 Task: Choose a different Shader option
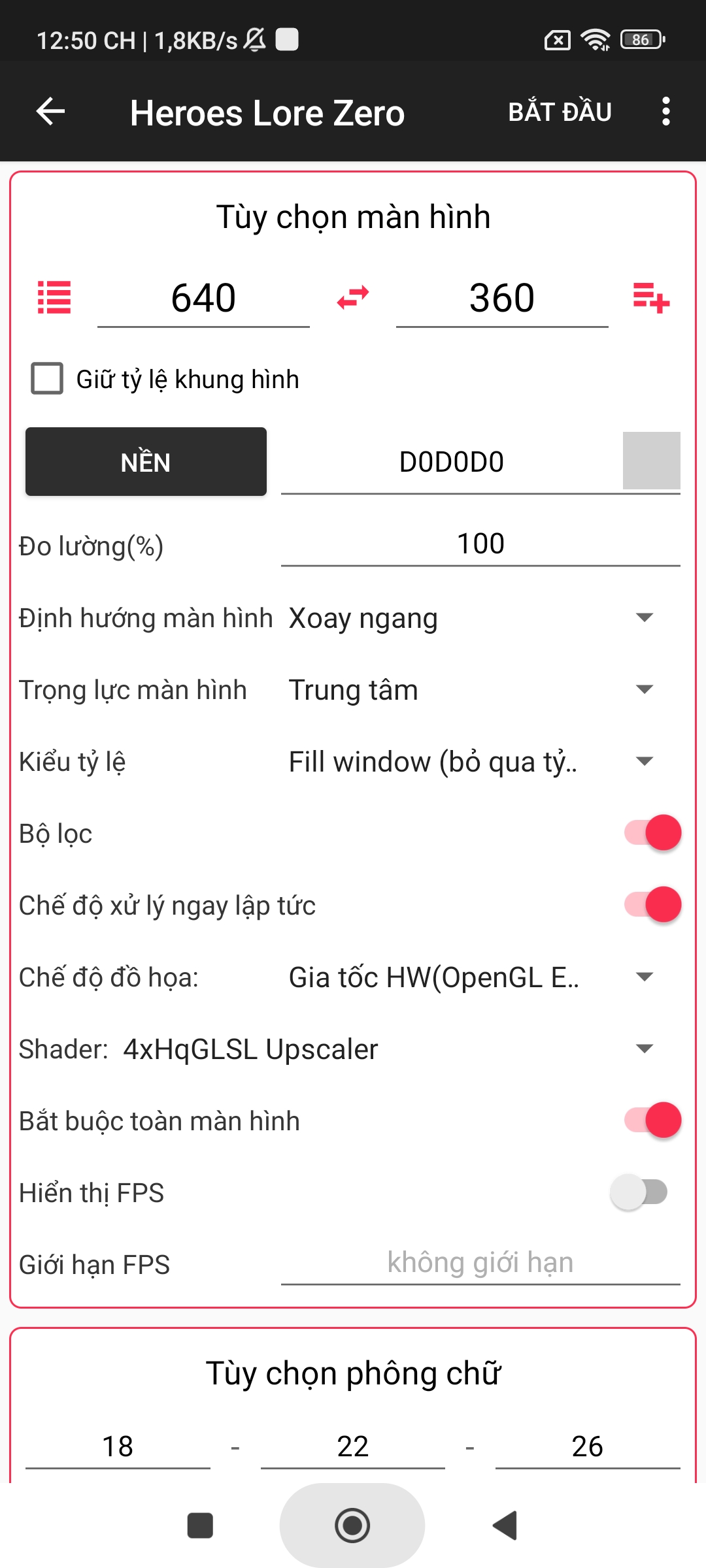pos(392,1049)
